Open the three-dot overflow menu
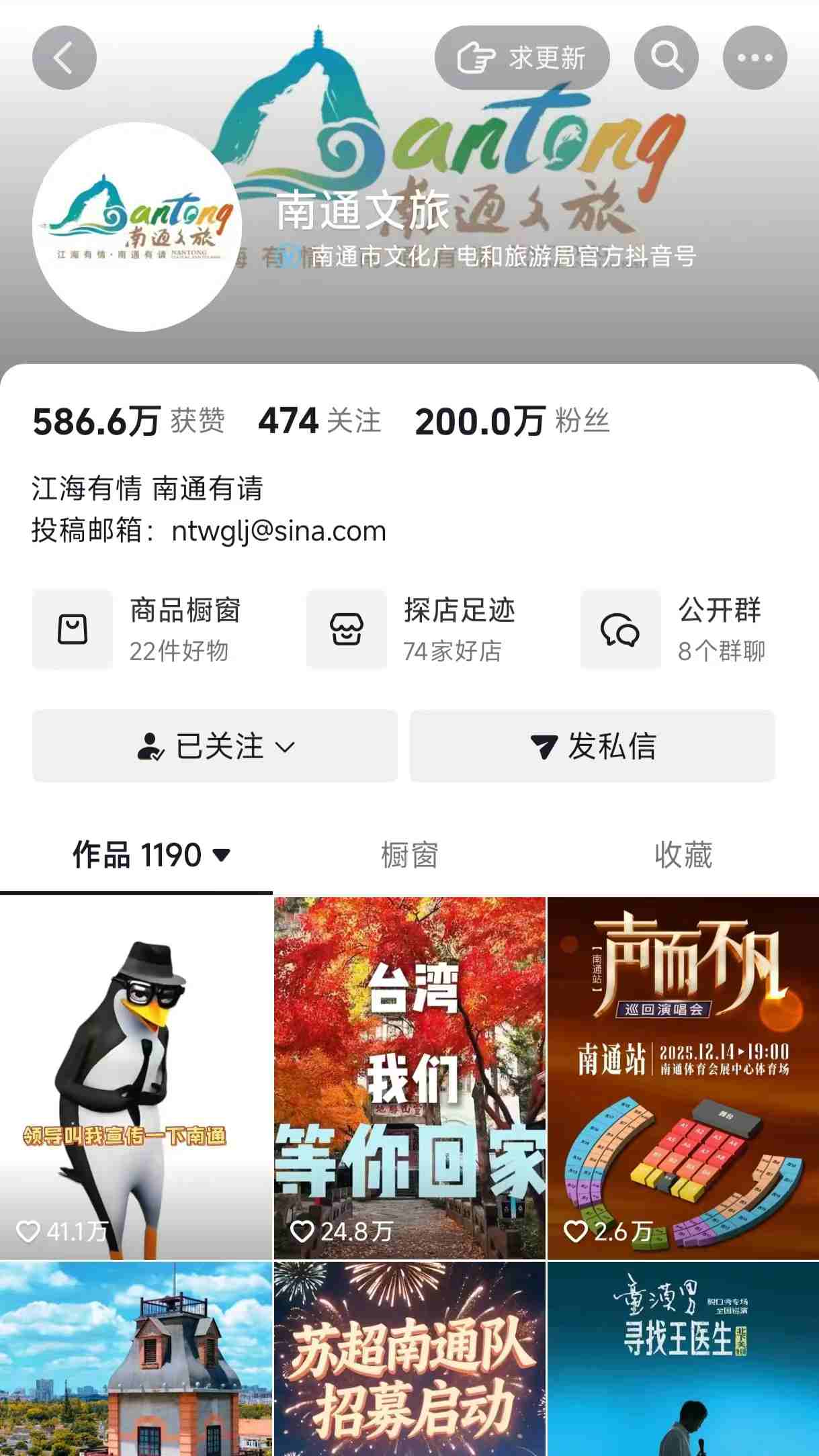The height and width of the screenshot is (1456, 819). coord(755,58)
